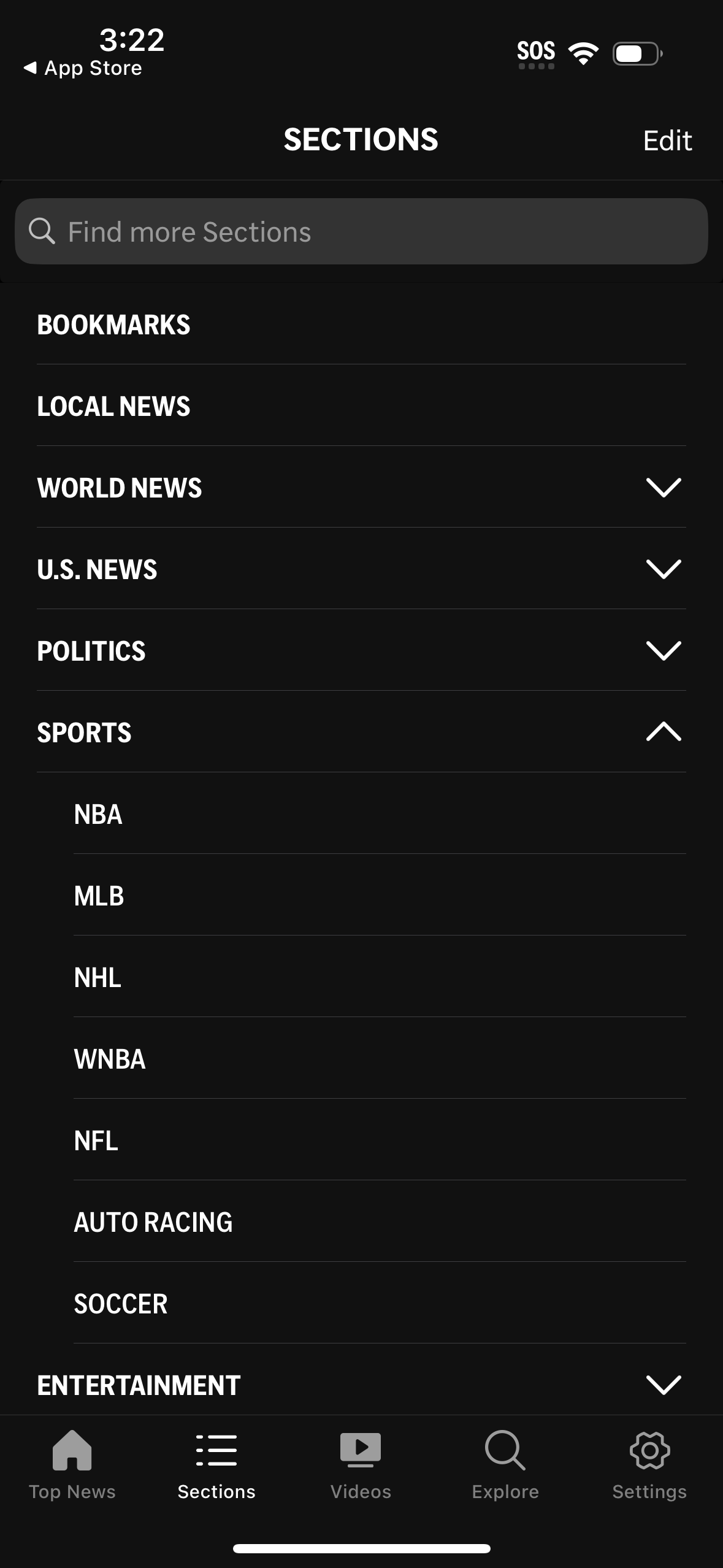
Task: Open the NBA sports section
Action: pyautogui.click(x=96, y=814)
